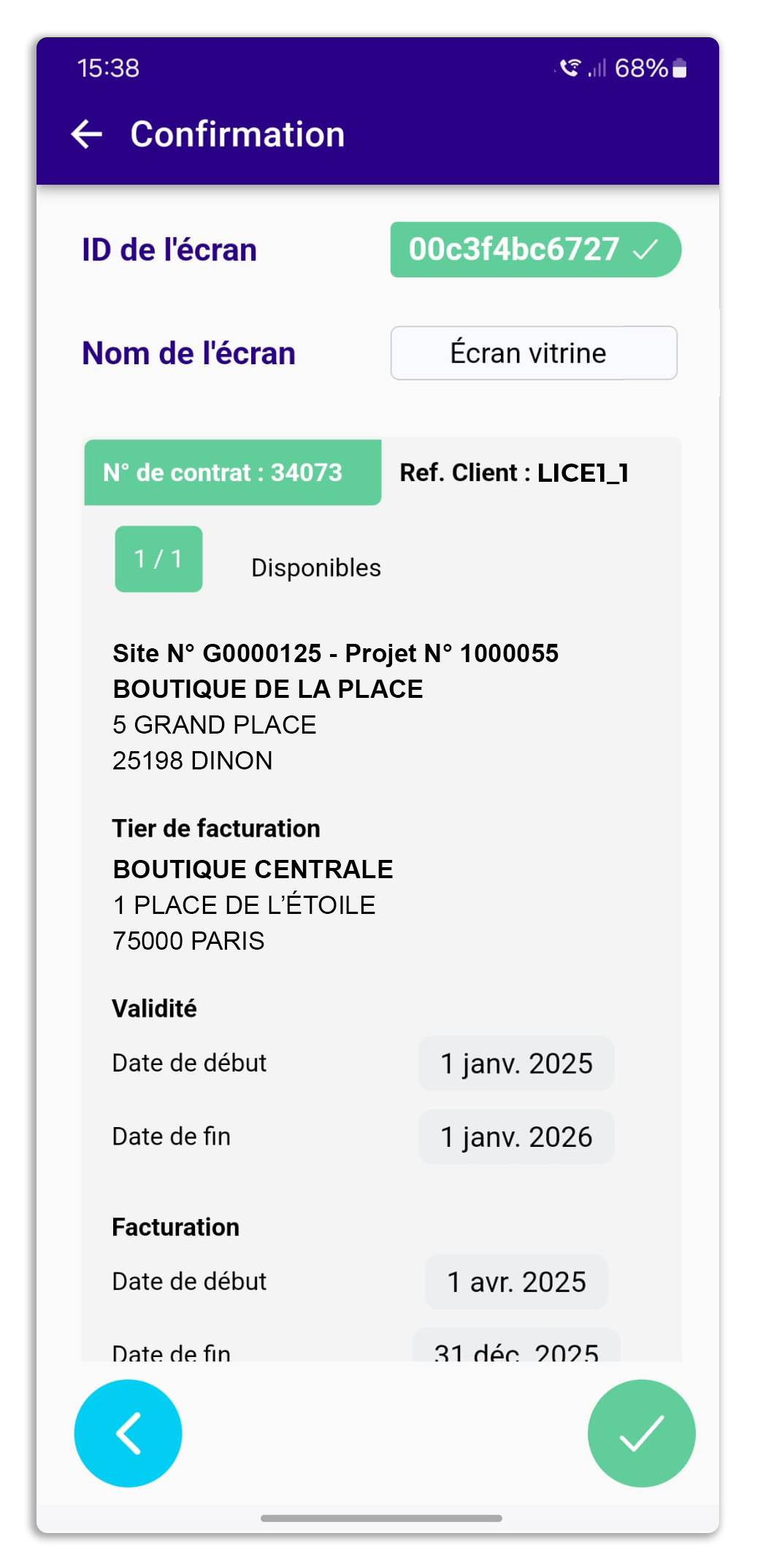The image size is (763, 1568).
Task: Change Validité end date 1 janv. 2026
Action: [515, 1137]
